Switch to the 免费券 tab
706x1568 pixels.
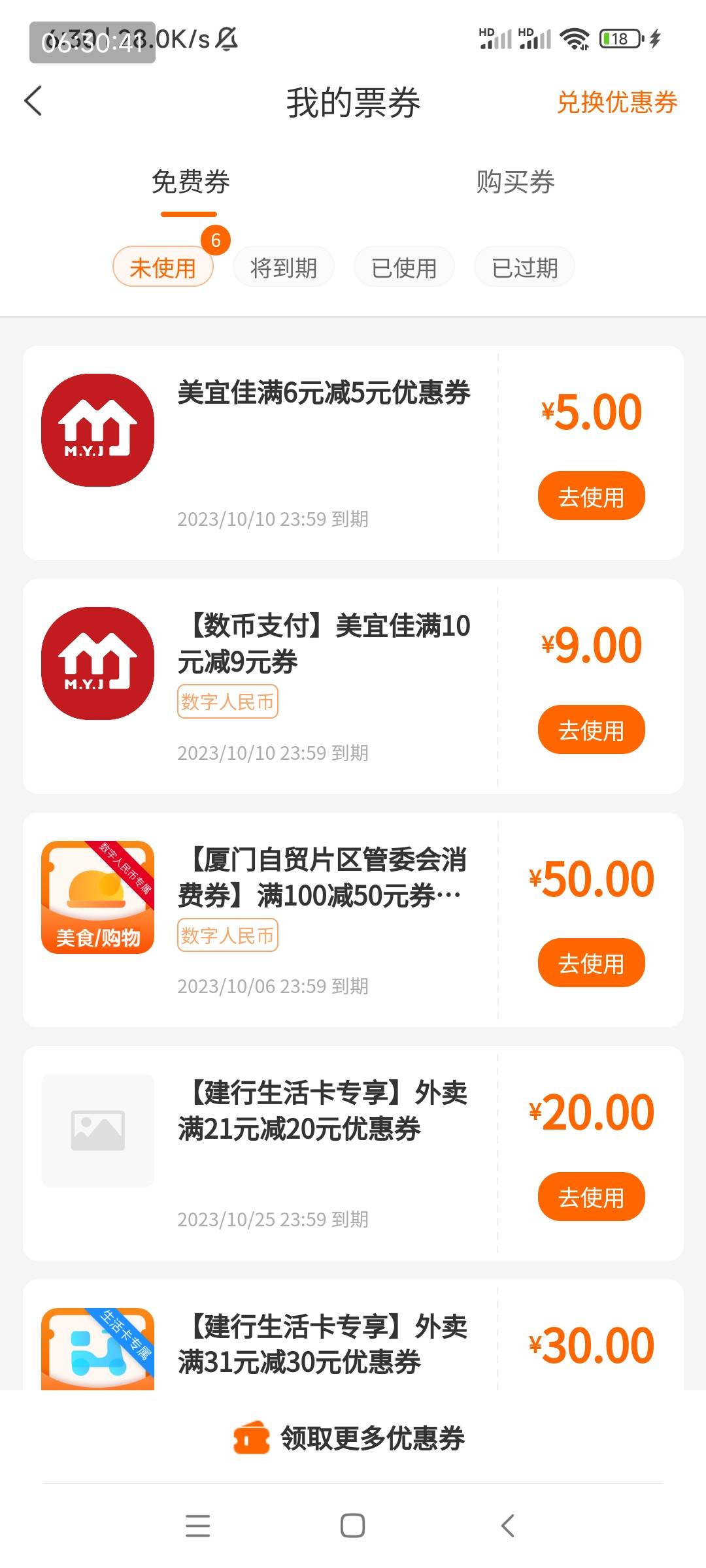tap(190, 182)
